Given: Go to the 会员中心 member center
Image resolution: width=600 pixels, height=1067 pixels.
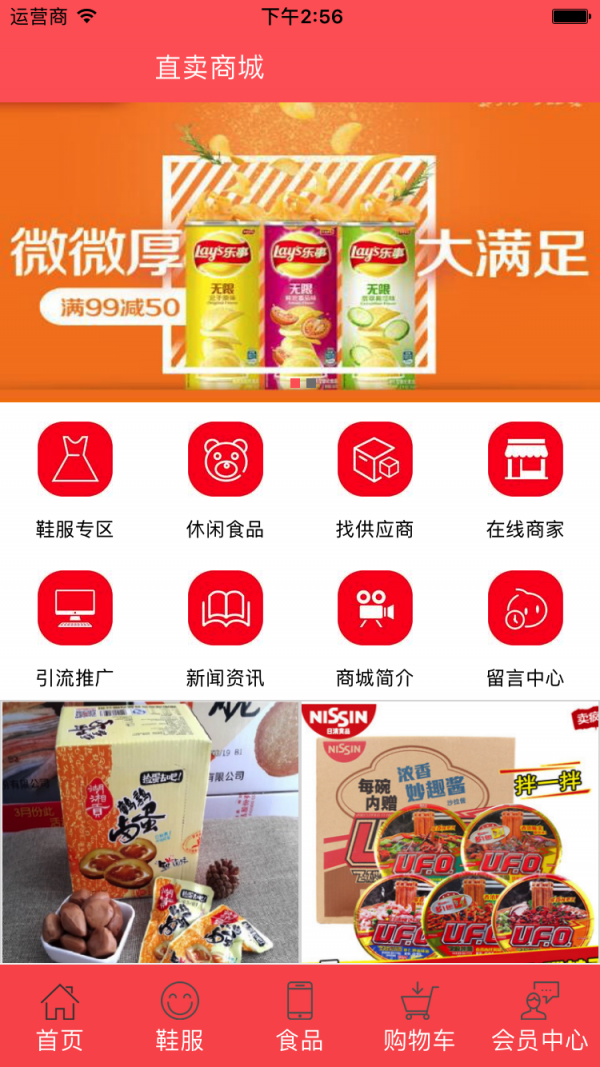Looking at the screenshot, I should coord(540,1016).
